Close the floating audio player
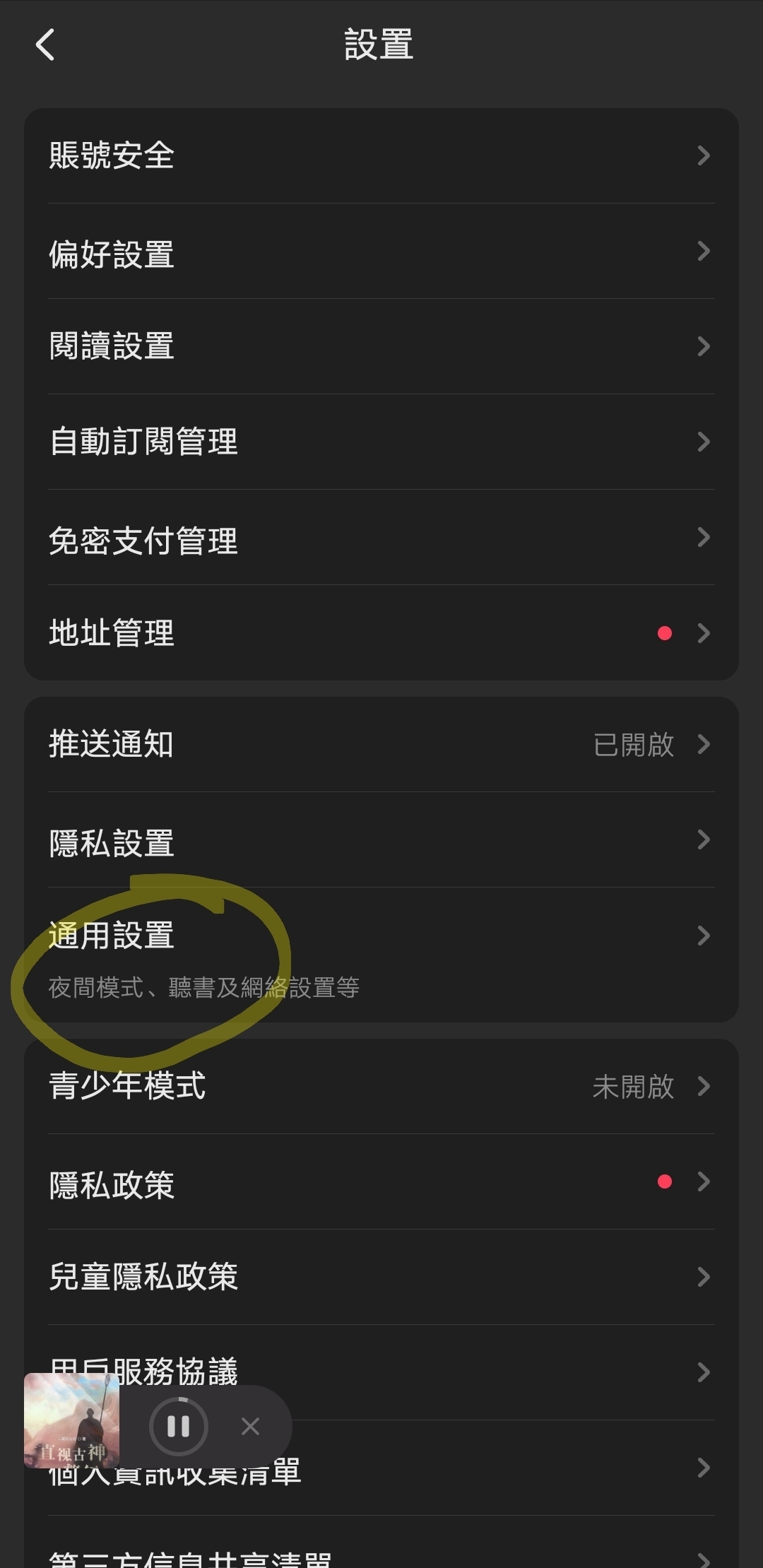The image size is (763, 1568). (250, 1426)
